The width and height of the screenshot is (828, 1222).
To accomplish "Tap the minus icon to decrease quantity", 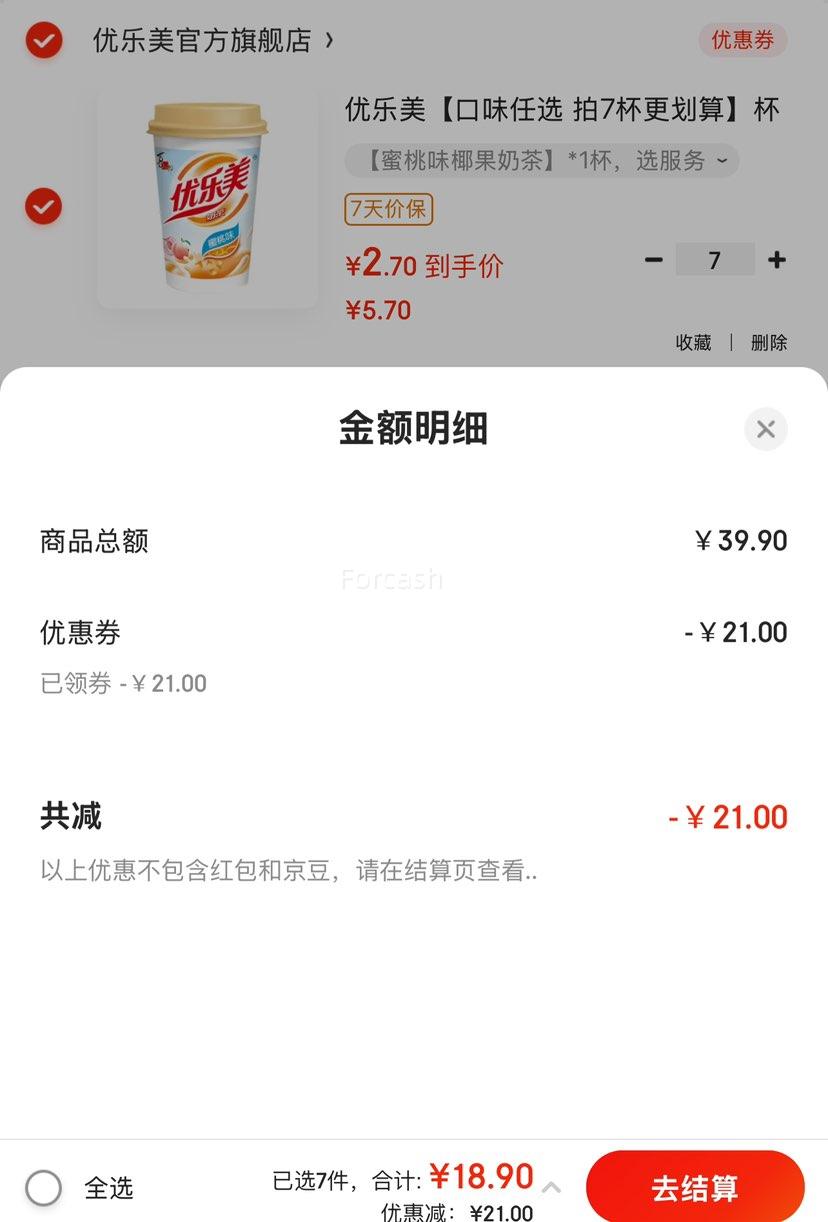I will pyautogui.click(x=654, y=259).
